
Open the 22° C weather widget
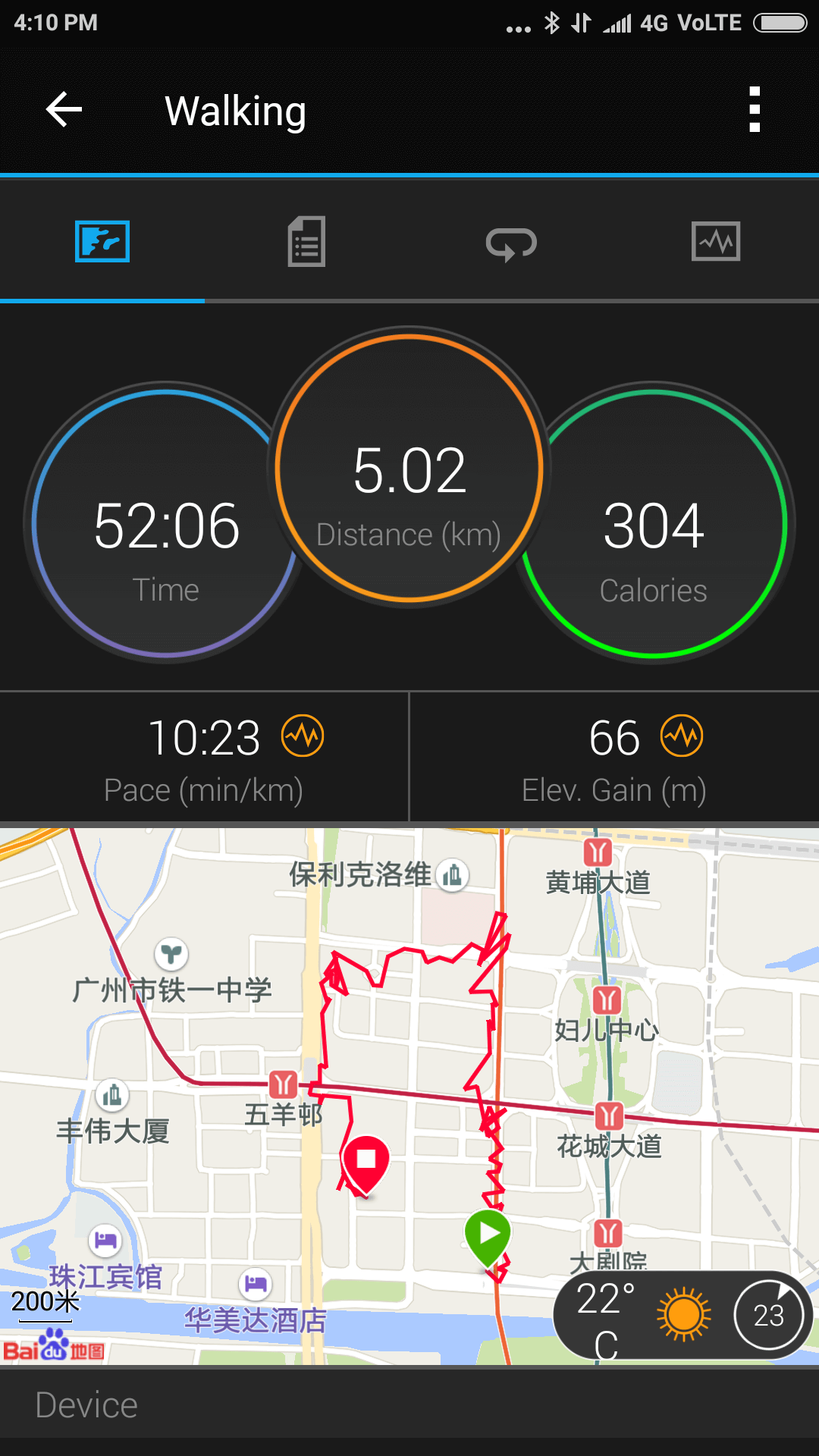tap(682, 1316)
